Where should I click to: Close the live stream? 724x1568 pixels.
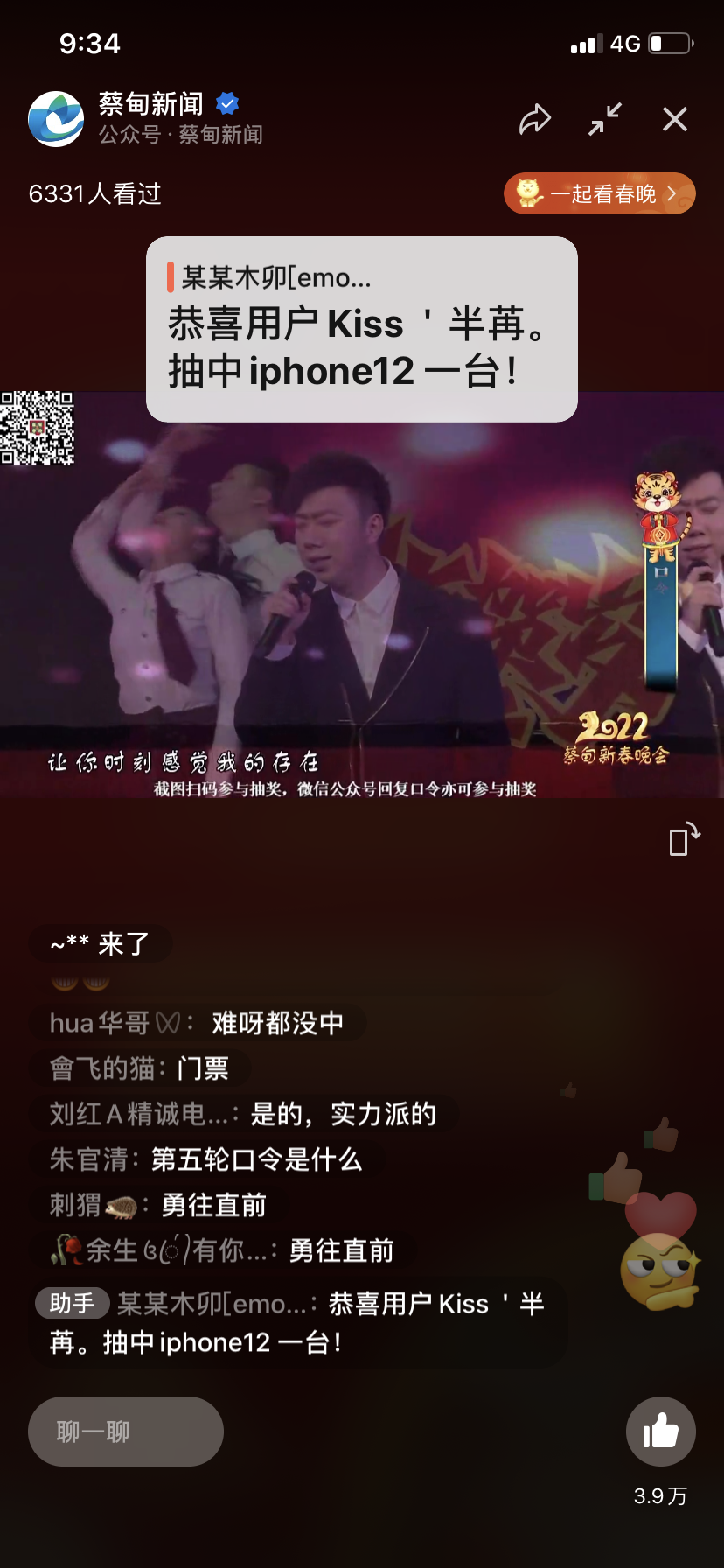[675, 119]
